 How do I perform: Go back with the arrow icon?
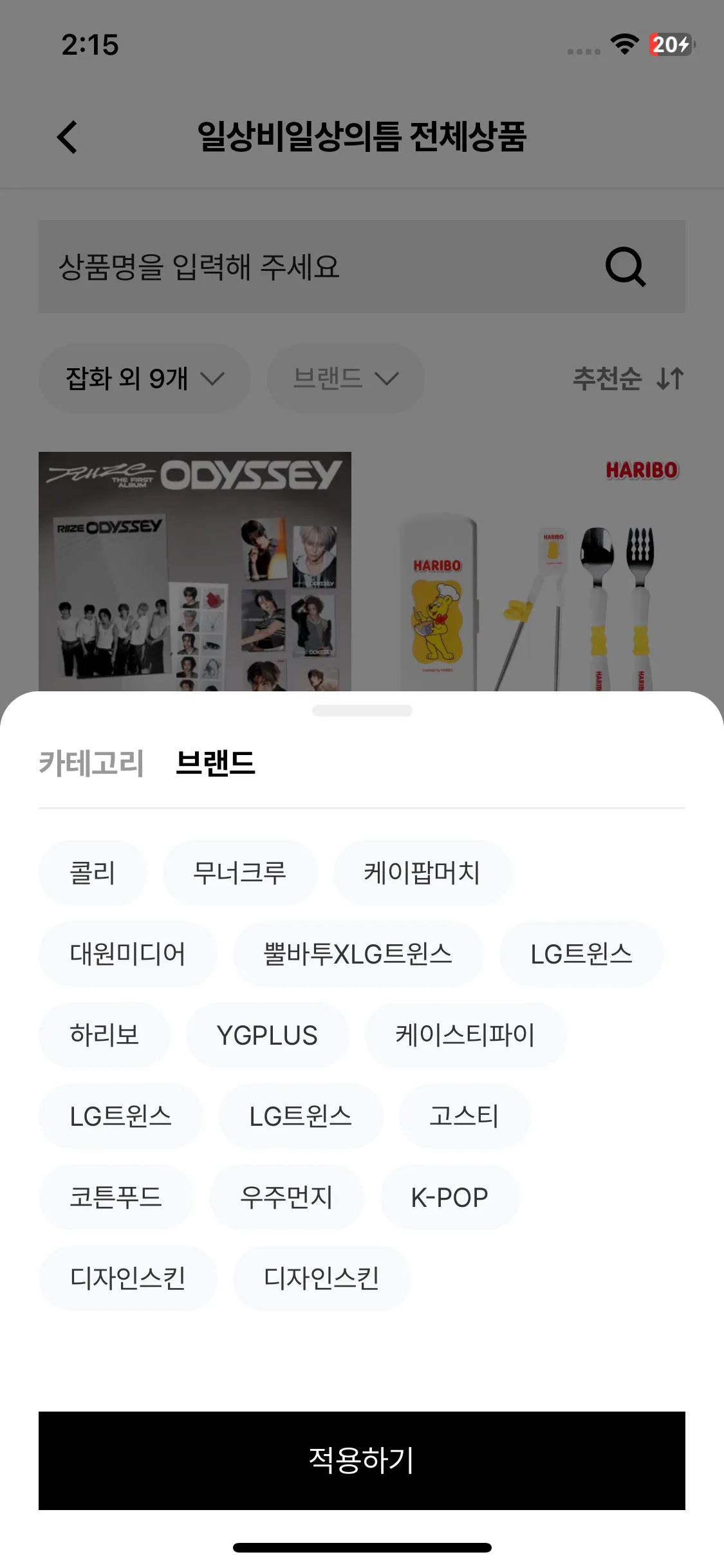[67, 137]
